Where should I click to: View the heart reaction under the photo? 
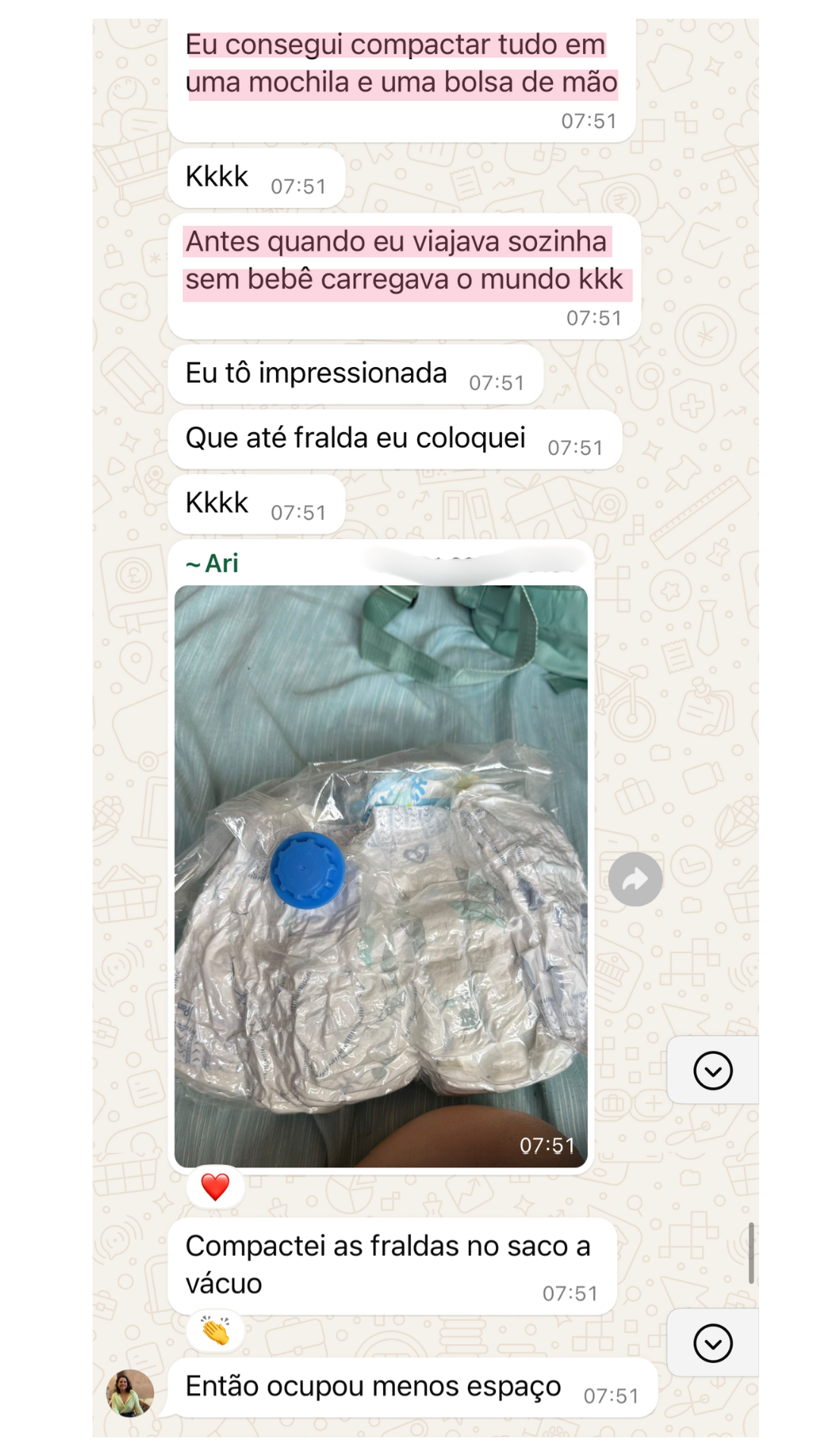pos(215,1187)
